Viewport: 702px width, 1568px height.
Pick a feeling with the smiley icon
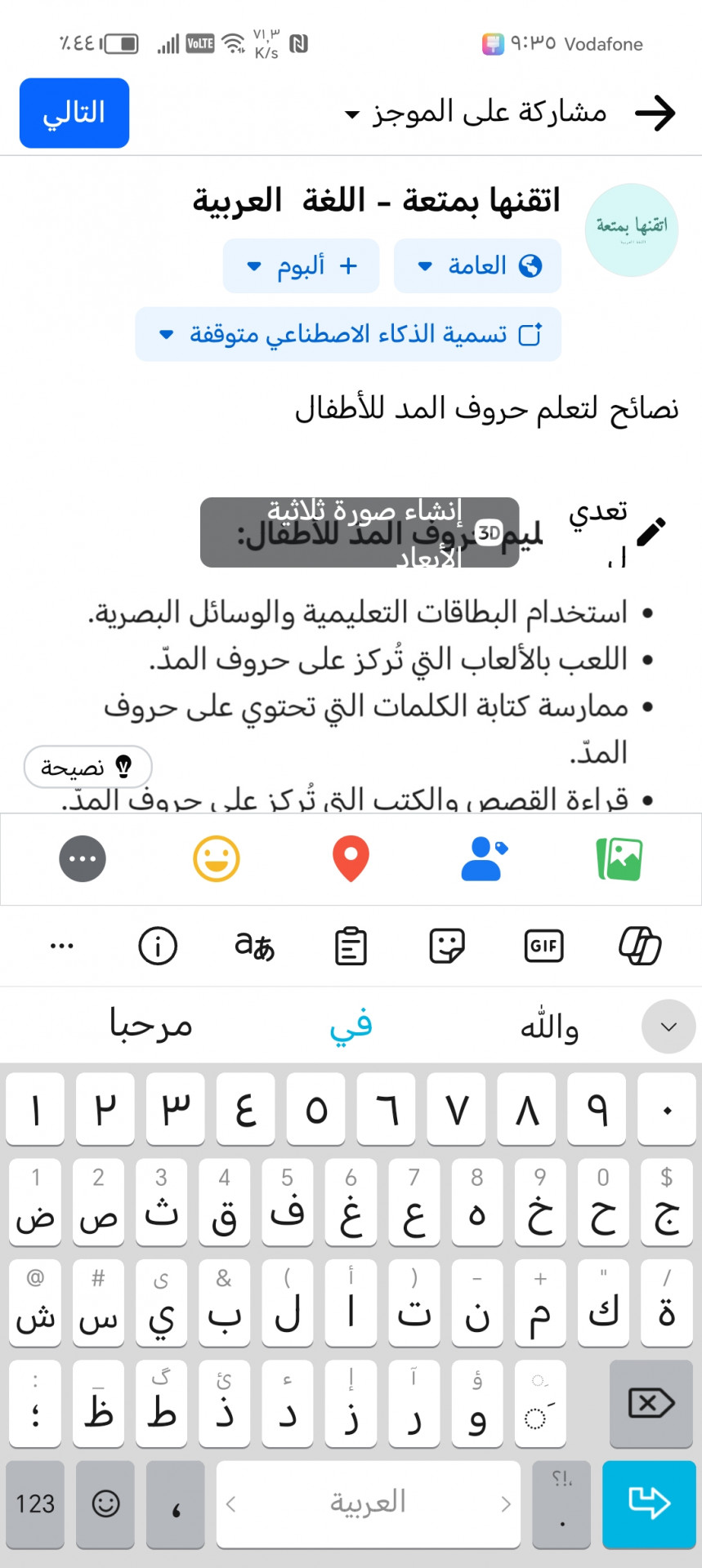[x=217, y=859]
